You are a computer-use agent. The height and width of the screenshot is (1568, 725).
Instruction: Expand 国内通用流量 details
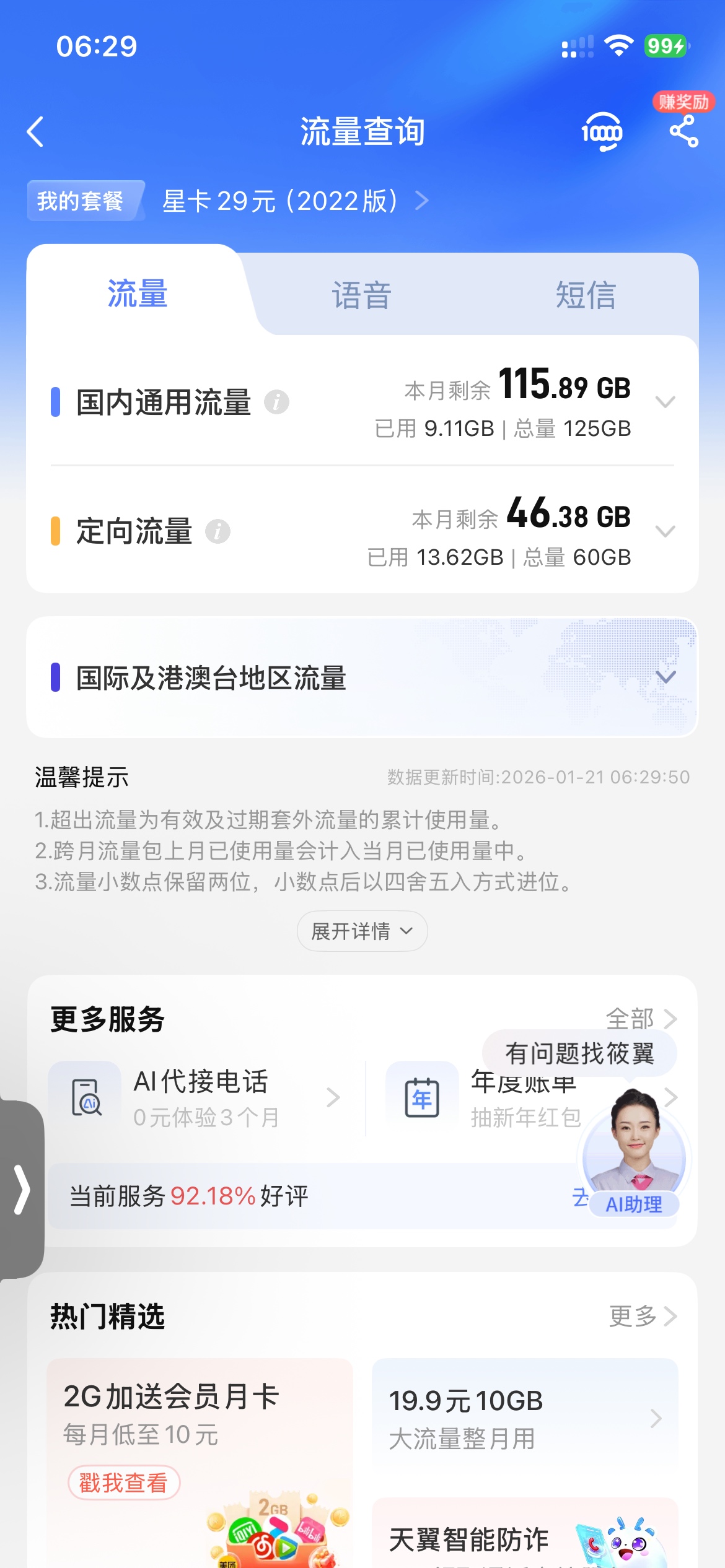(x=665, y=403)
